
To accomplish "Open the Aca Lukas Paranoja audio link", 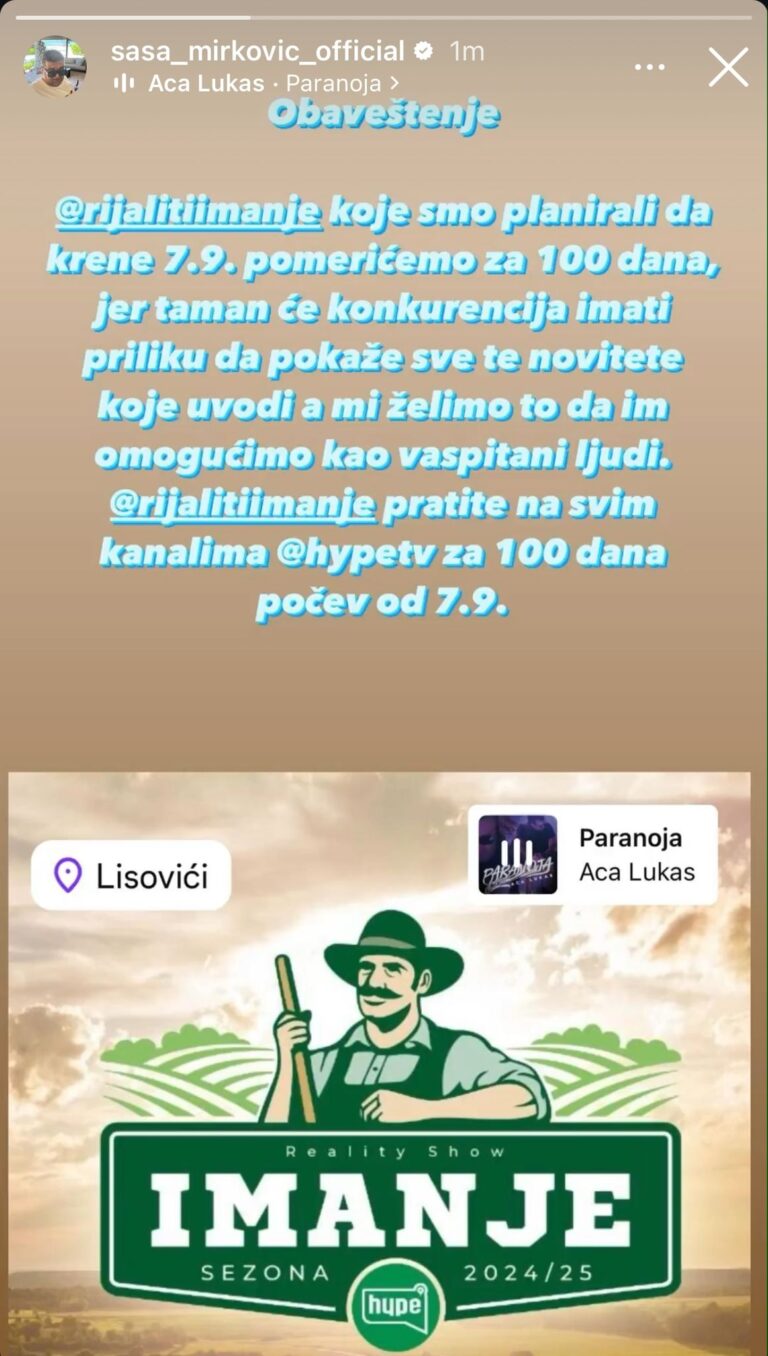I will [256, 83].
